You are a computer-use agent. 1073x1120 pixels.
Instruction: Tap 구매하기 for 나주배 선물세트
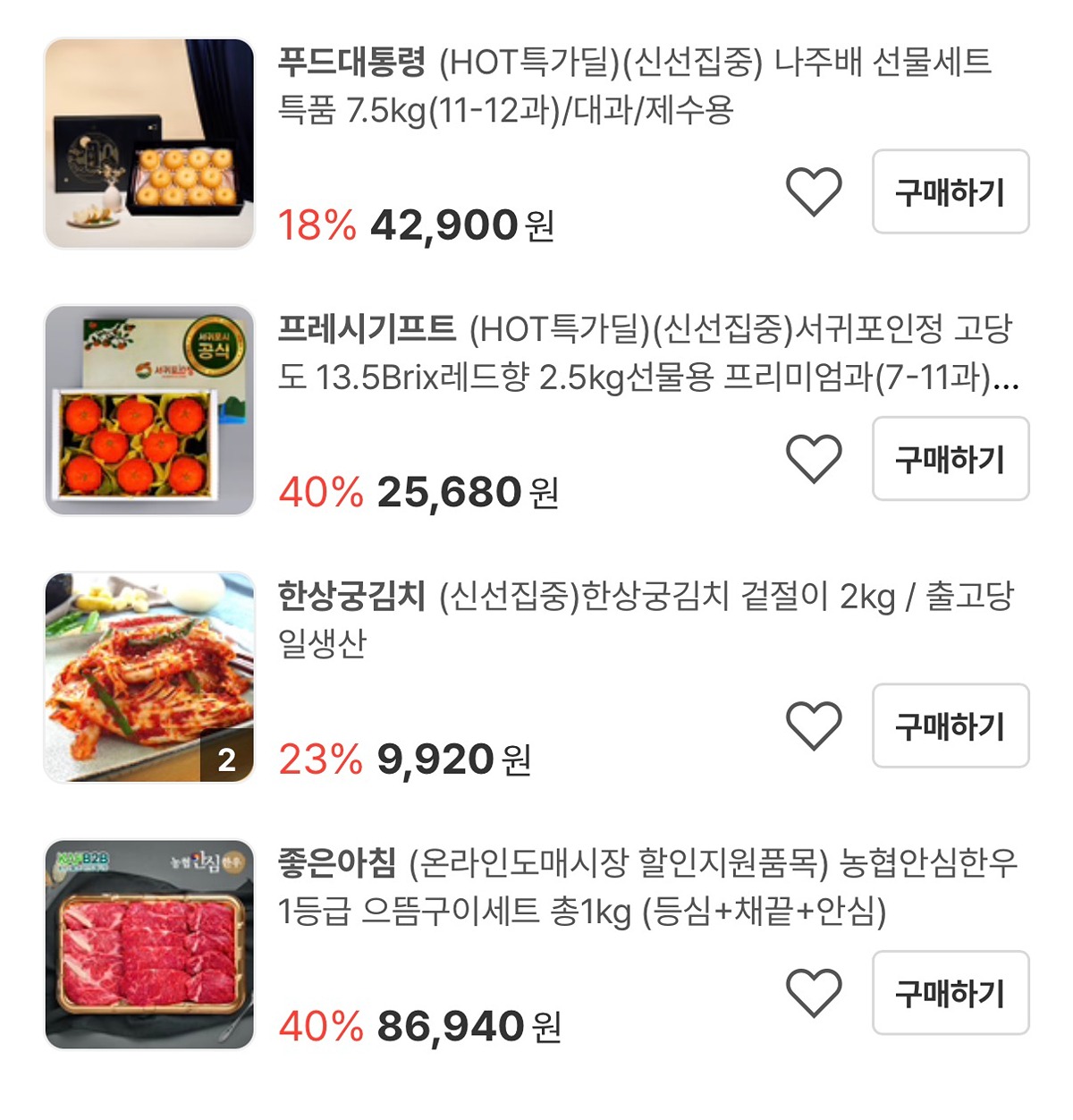click(x=950, y=191)
